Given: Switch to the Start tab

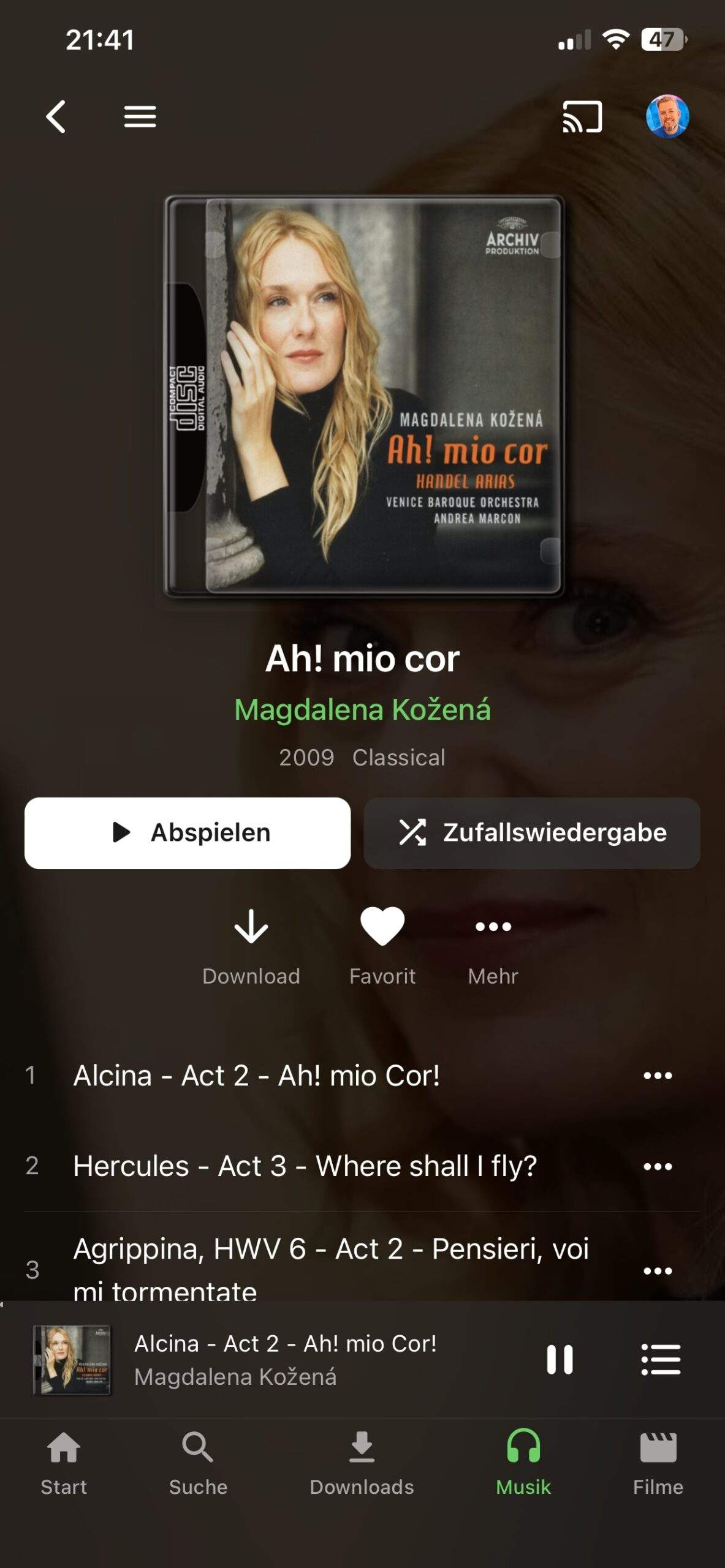Looking at the screenshot, I should click(x=64, y=1463).
